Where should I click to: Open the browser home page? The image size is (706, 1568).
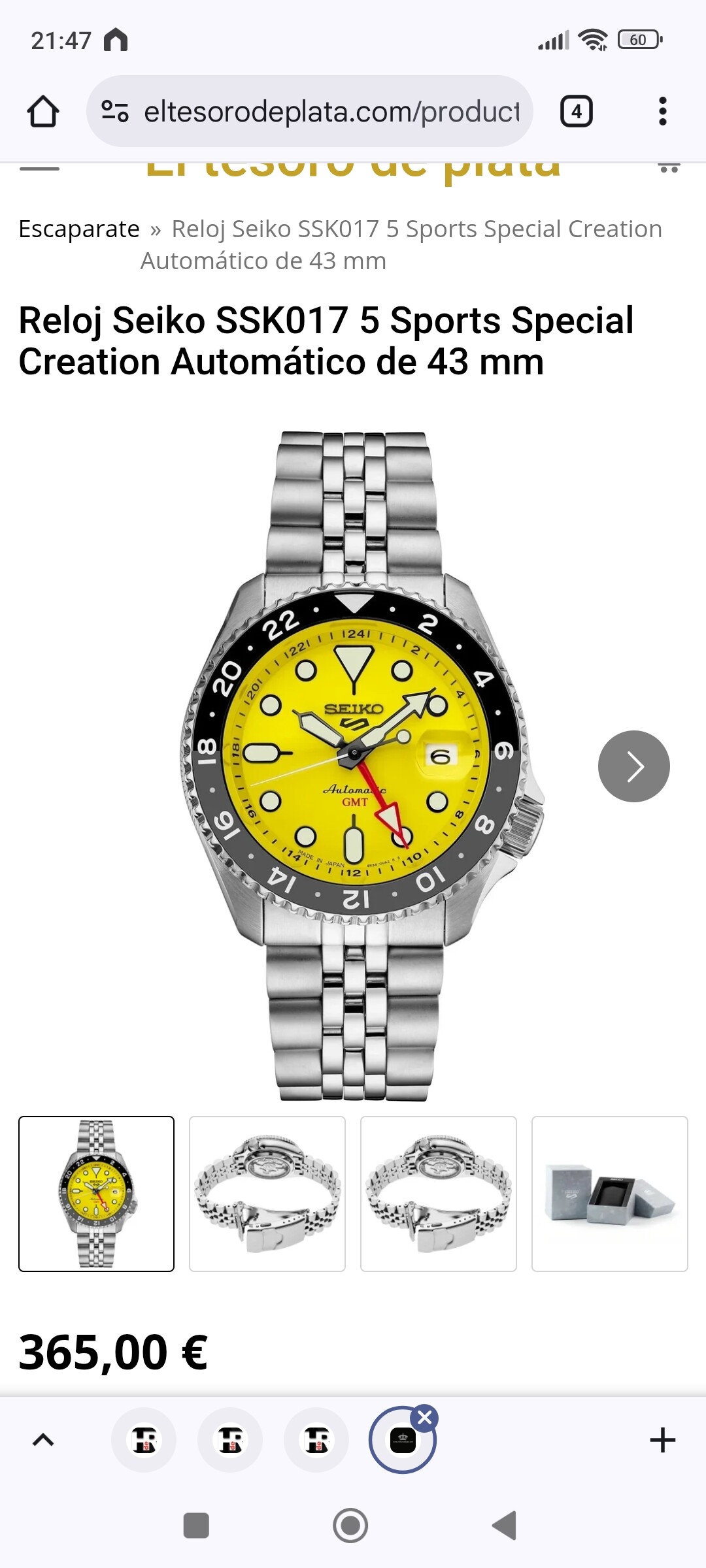43,112
